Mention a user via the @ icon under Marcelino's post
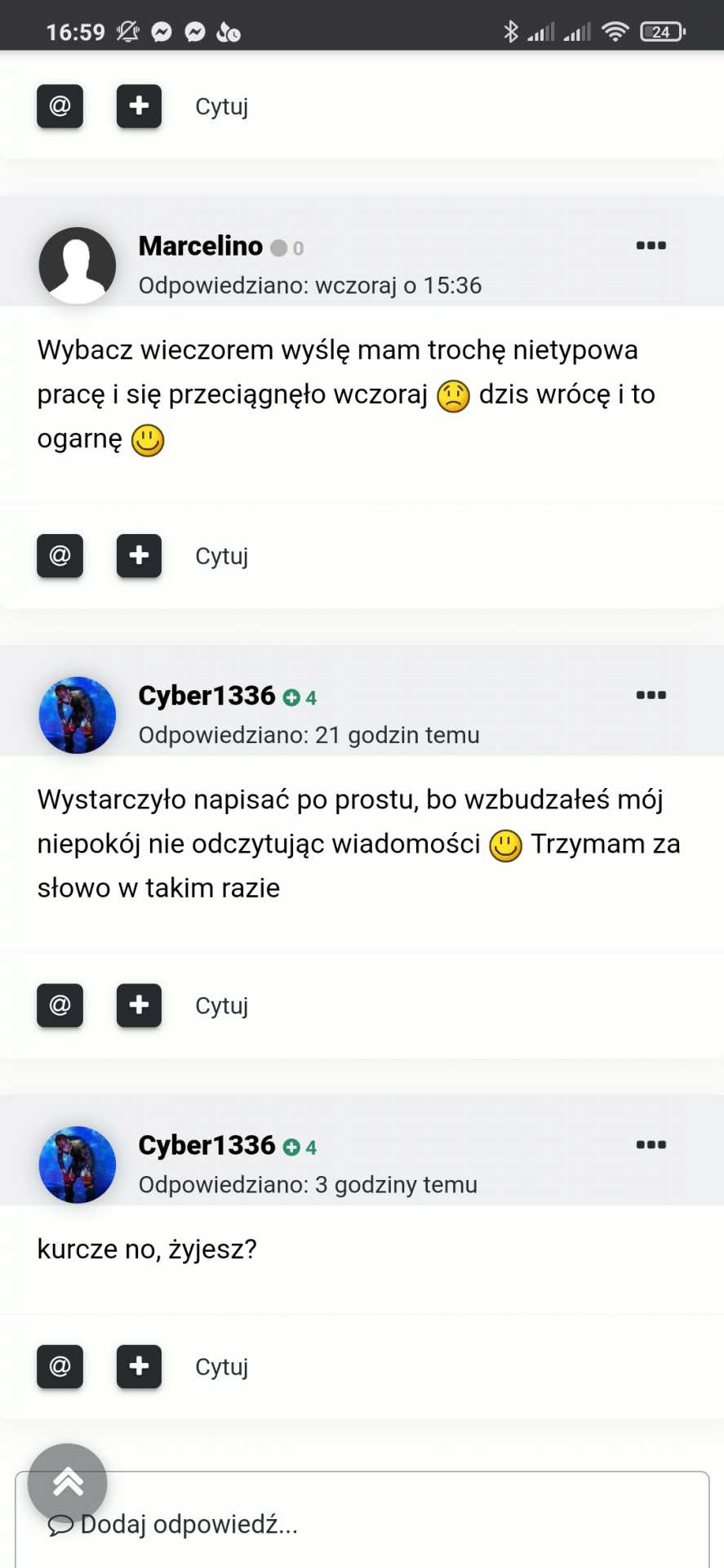 pos(60,556)
